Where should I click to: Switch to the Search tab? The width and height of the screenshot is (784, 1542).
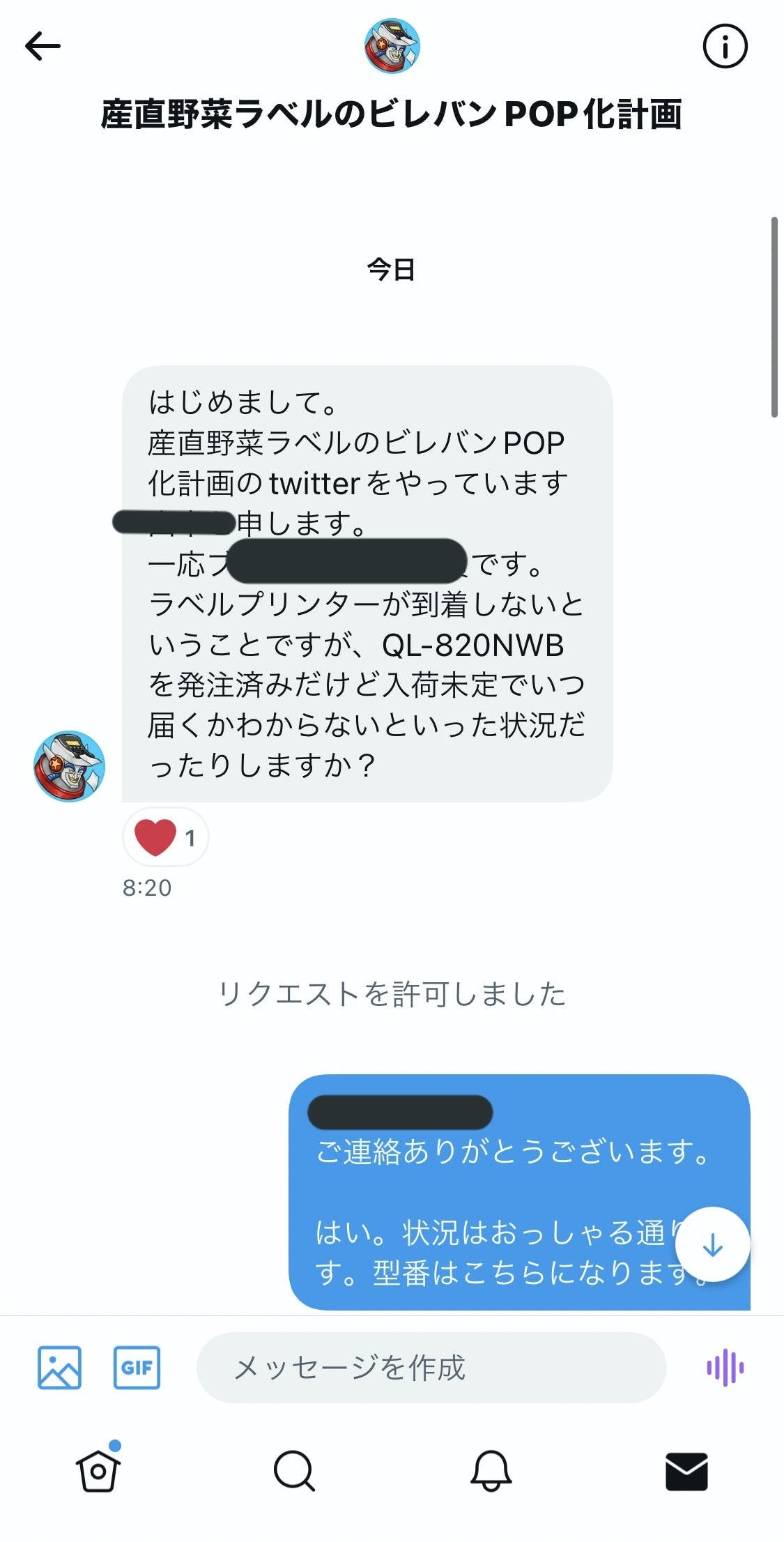pyautogui.click(x=294, y=1471)
